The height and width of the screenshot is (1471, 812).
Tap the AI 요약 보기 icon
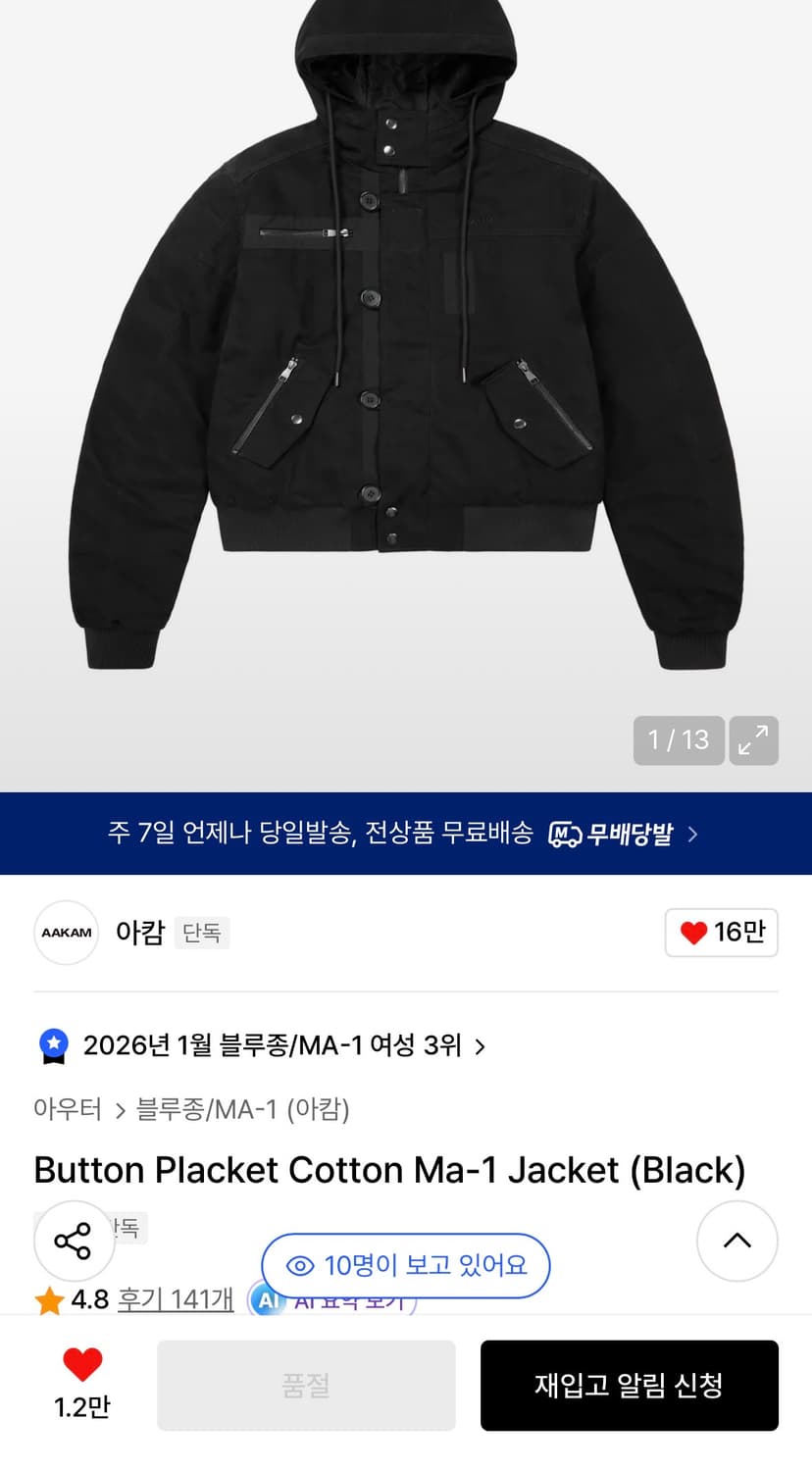coord(266,1299)
